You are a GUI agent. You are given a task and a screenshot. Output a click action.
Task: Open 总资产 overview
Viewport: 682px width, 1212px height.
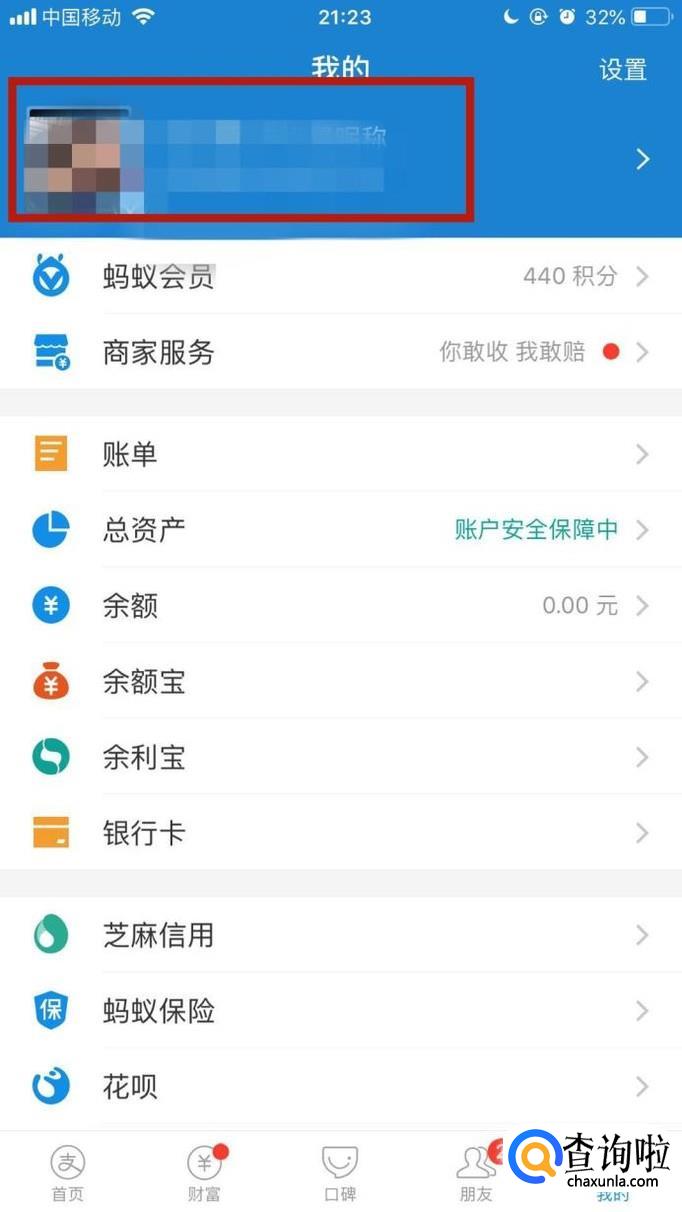point(340,530)
